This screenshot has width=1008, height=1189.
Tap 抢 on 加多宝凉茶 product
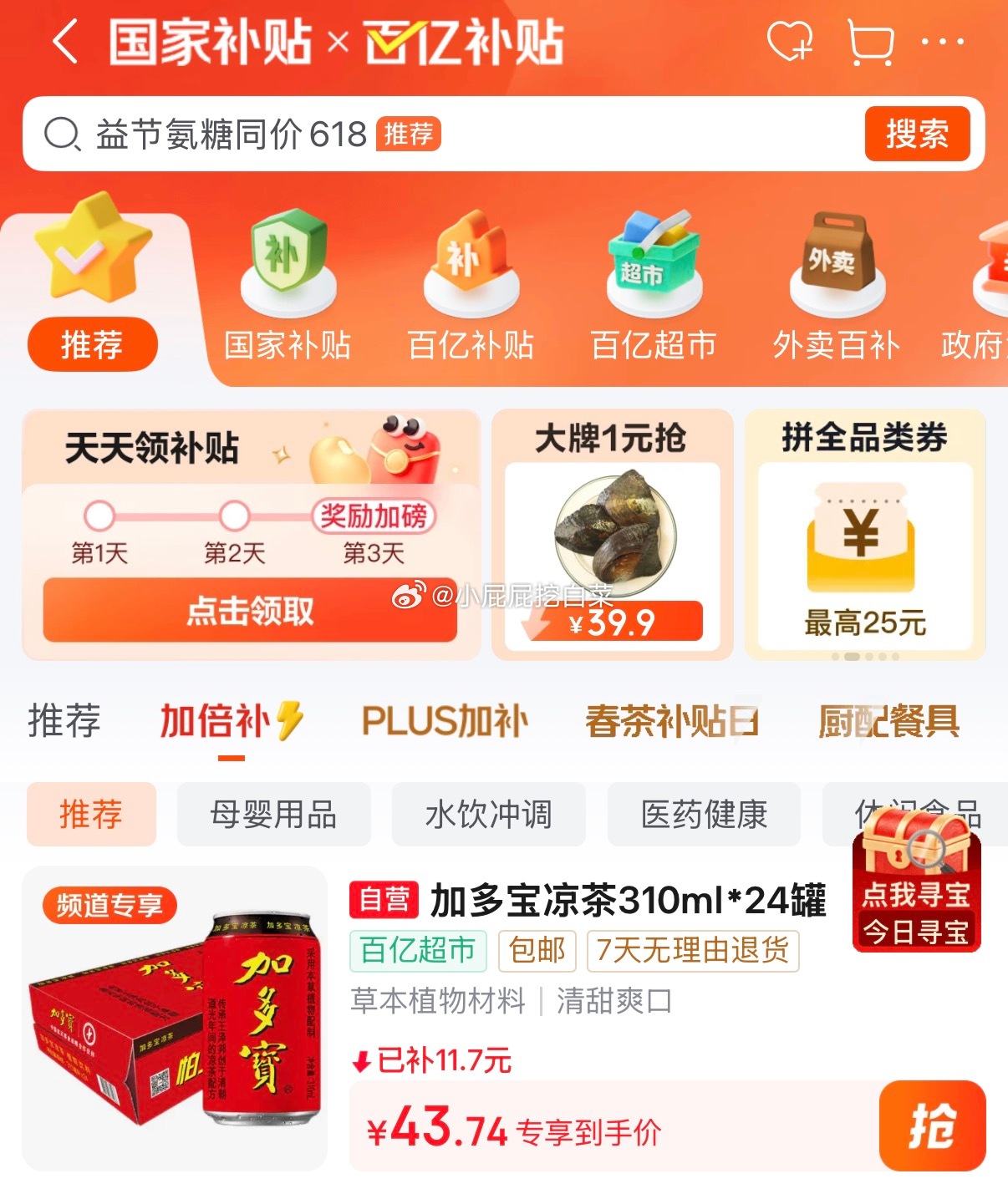[932, 1125]
